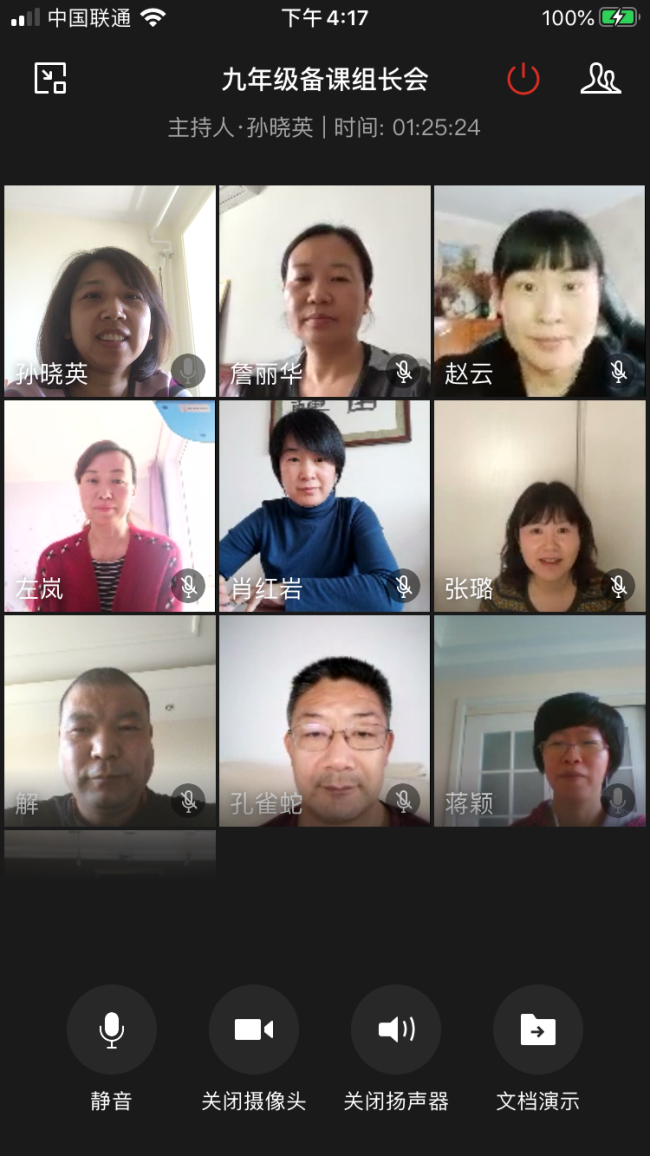The height and width of the screenshot is (1156, 650).
Task: Open the participants list
Action: pyautogui.click(x=600, y=78)
